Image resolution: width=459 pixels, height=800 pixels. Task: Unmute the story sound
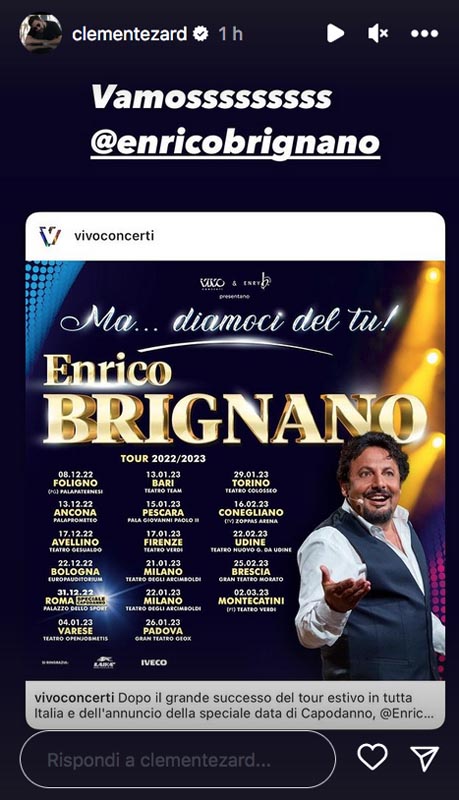[x=378, y=33]
